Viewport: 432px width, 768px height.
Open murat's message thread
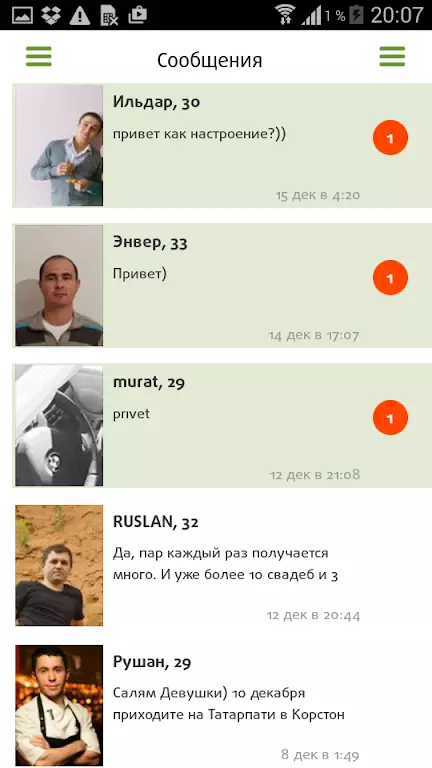point(222,426)
